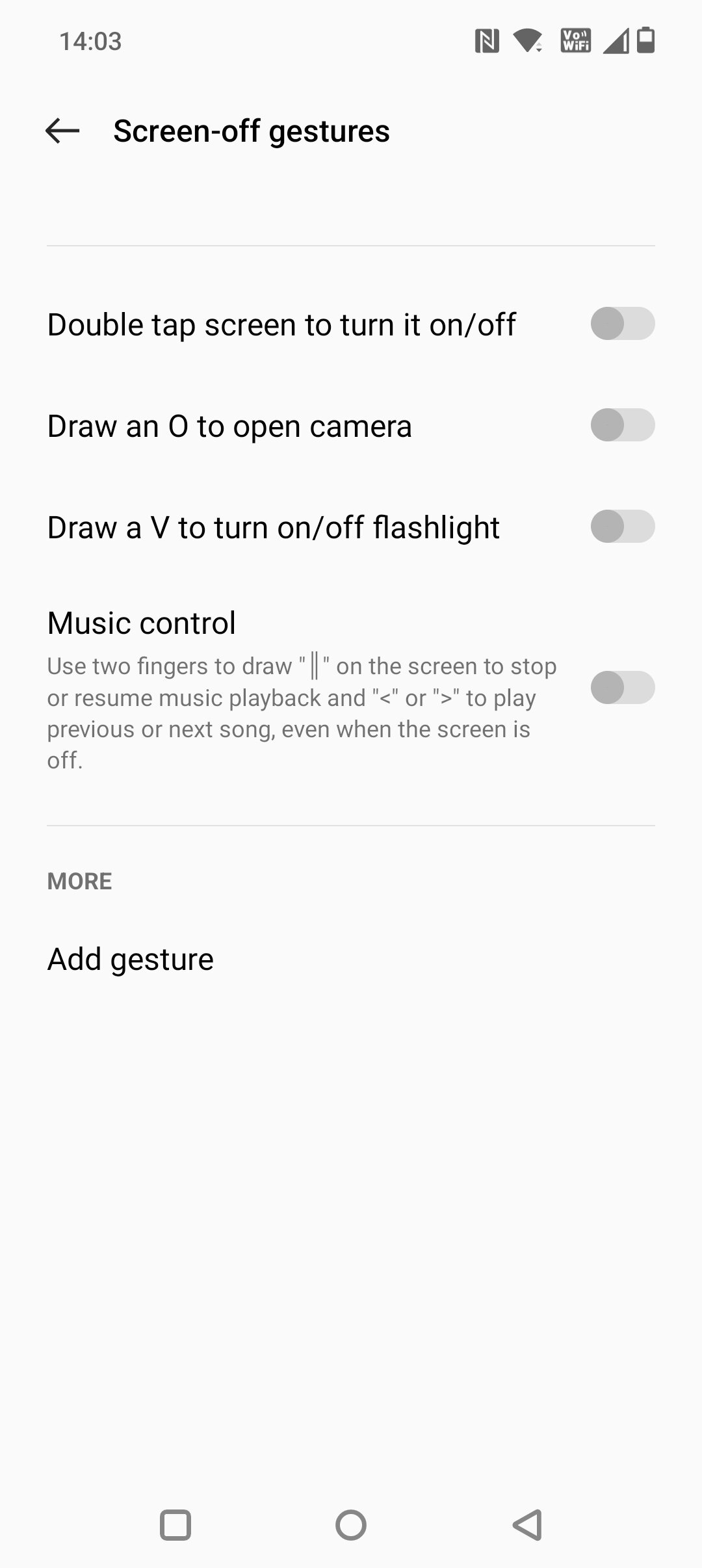Image resolution: width=702 pixels, height=1568 pixels.
Task: Enable double tap screen to turn on/off
Action: tap(622, 324)
